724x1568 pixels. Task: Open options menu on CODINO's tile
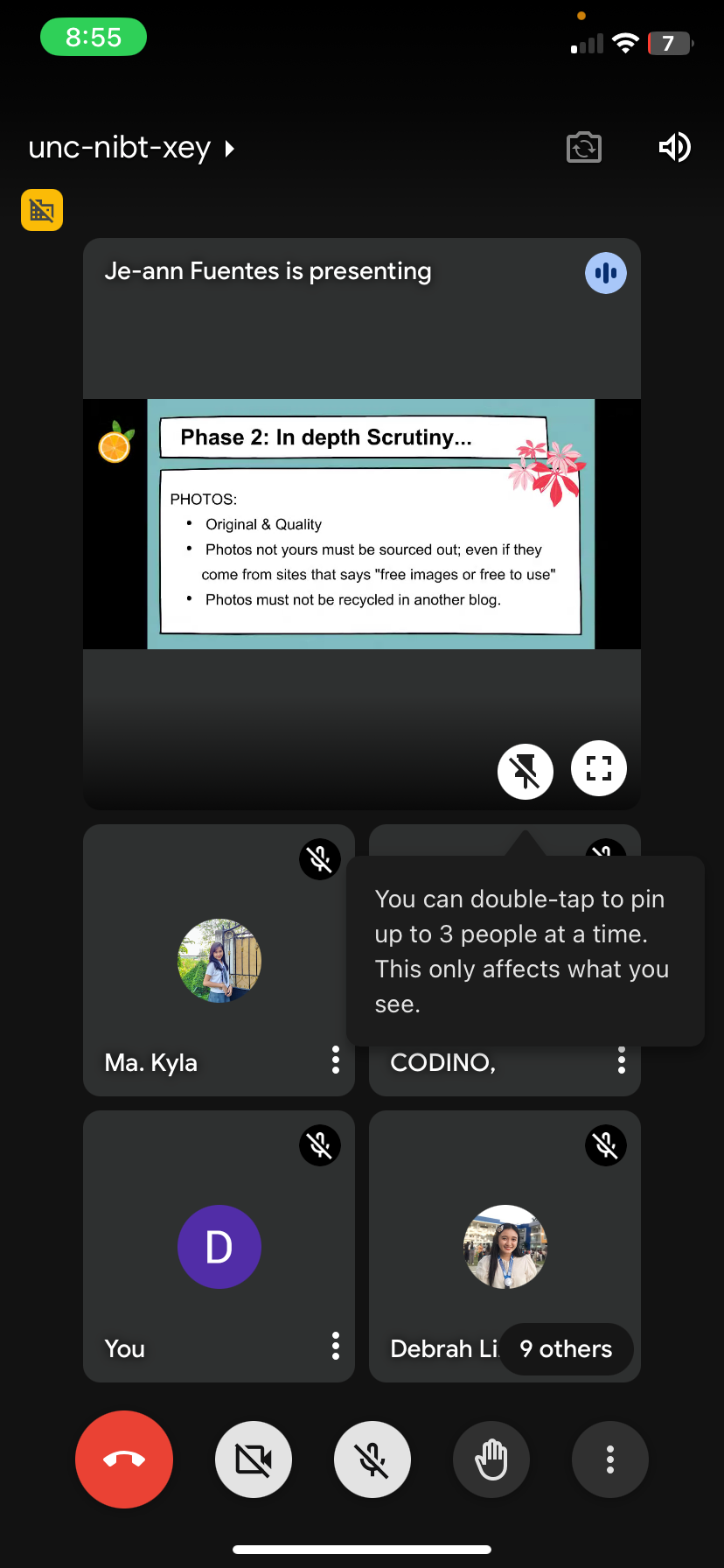click(x=622, y=1060)
